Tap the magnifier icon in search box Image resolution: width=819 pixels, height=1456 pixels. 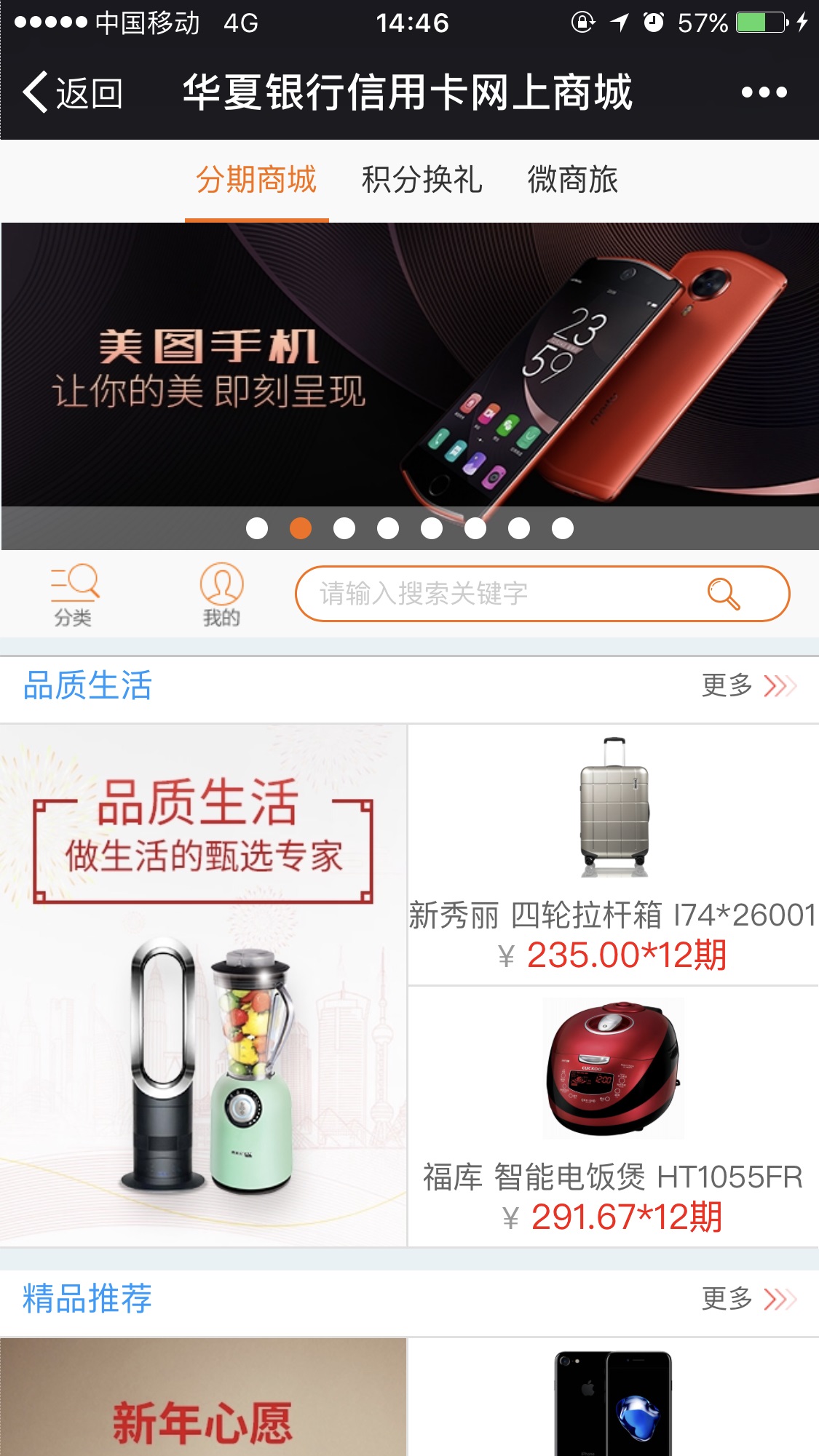(723, 594)
